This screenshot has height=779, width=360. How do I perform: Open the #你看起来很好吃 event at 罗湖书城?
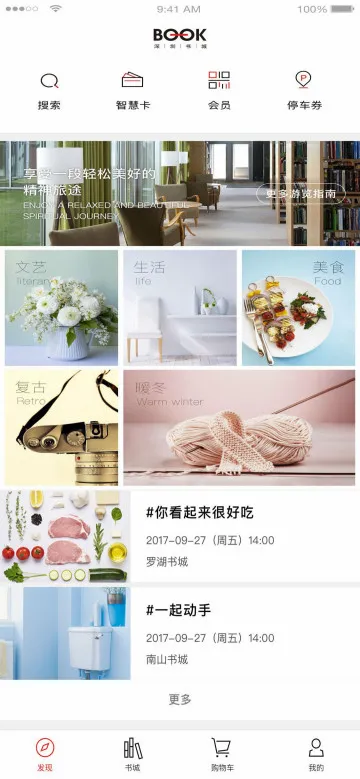click(x=180, y=537)
